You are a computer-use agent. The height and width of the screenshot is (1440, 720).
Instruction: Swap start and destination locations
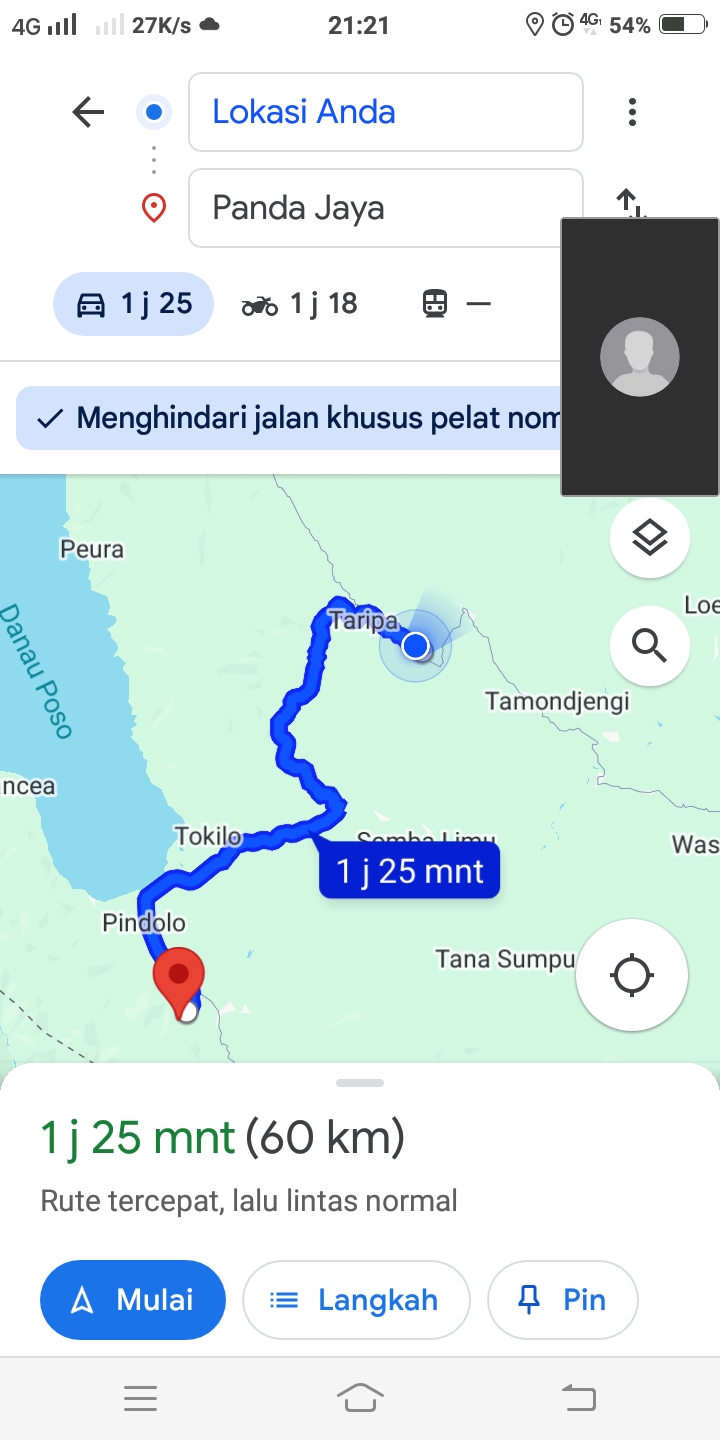click(x=630, y=203)
